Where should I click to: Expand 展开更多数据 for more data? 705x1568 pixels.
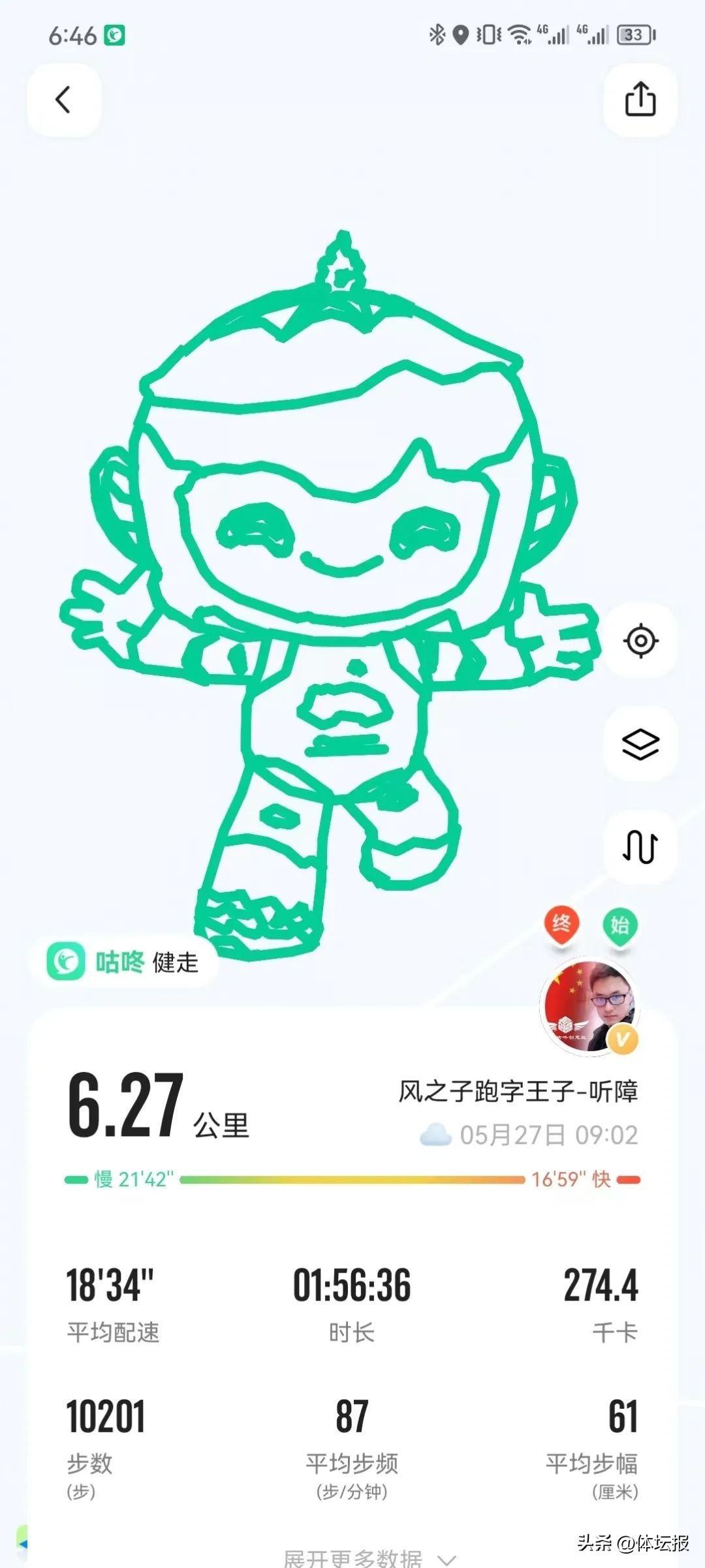point(369,1558)
